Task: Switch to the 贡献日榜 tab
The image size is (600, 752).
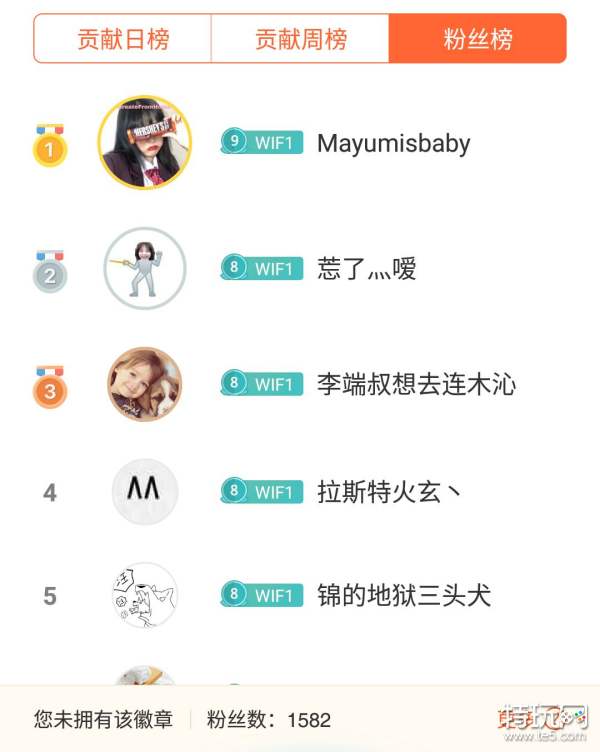Action: 123,39
